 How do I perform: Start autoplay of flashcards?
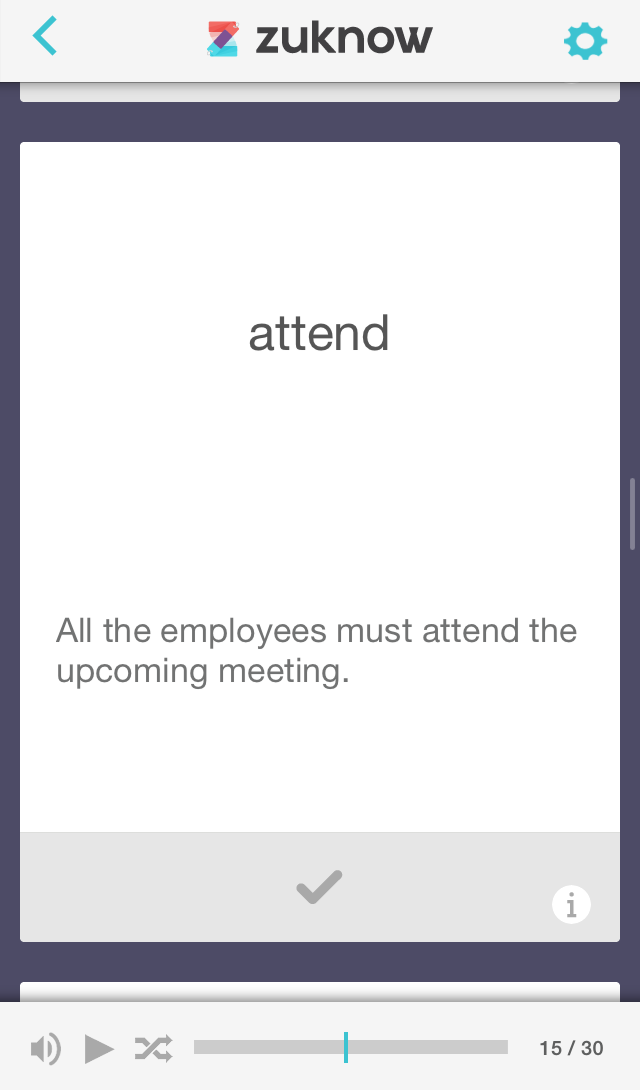[x=98, y=1049]
